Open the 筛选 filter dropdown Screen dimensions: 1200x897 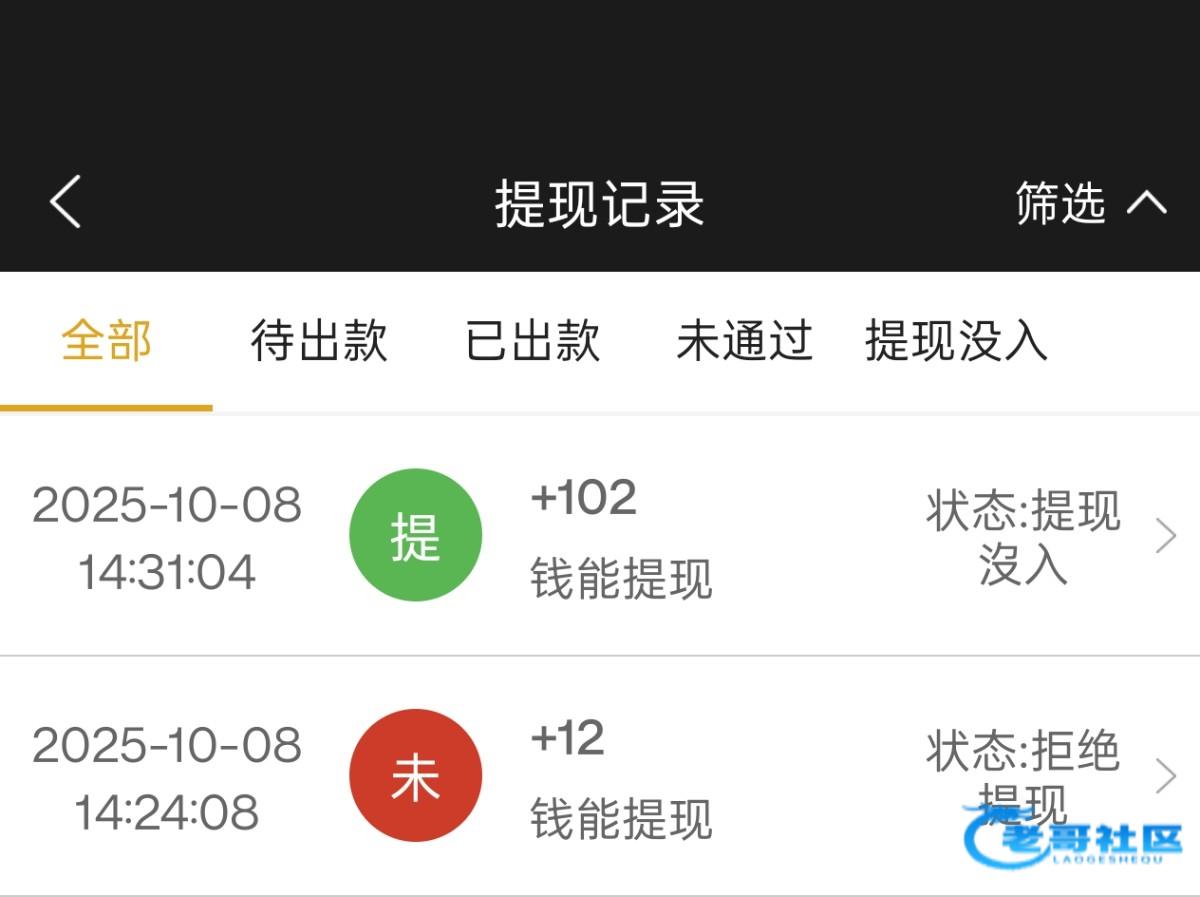[1091, 203]
